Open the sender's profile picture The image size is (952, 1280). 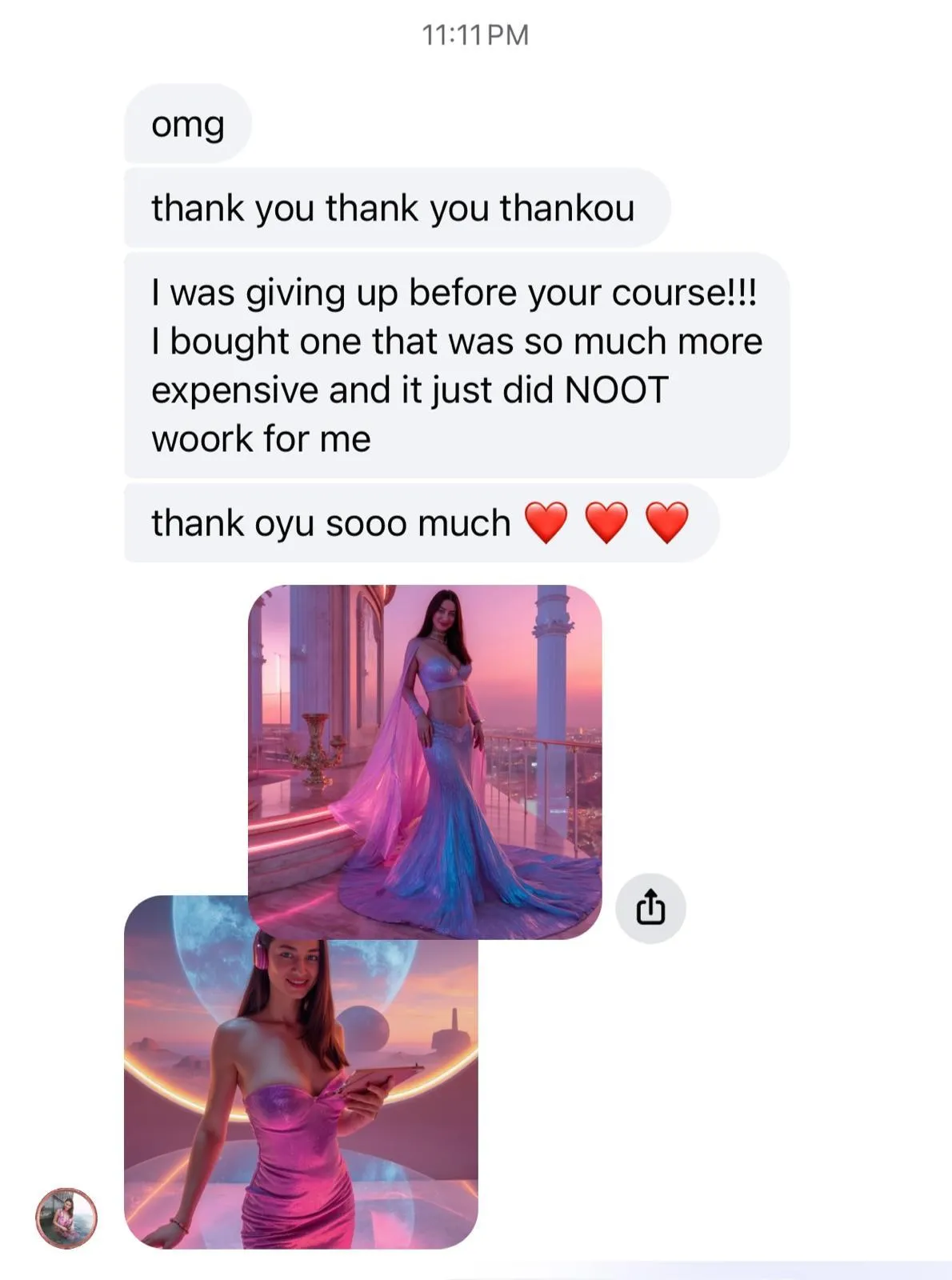point(66,1218)
